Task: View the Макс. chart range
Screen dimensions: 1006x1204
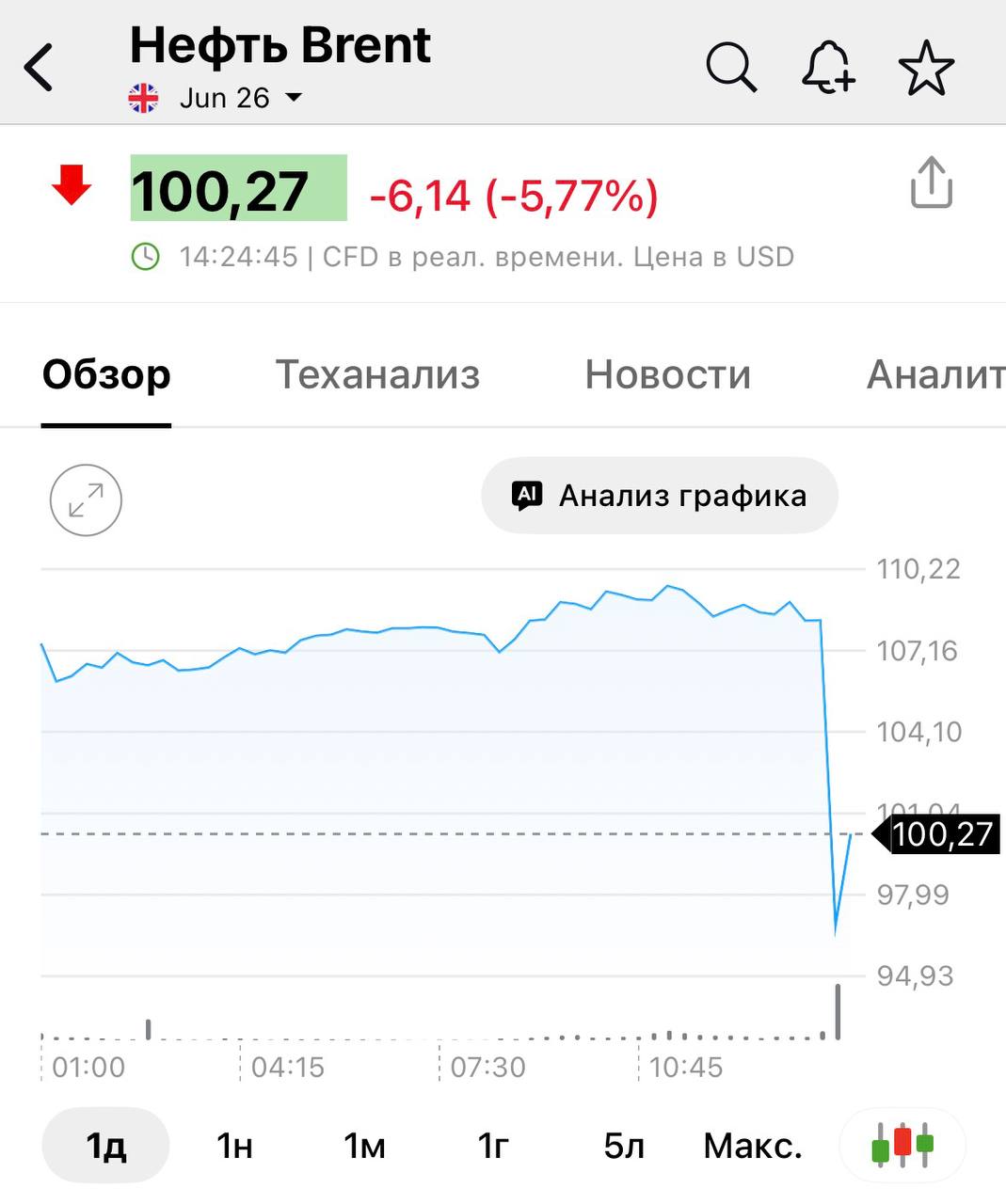Action: [x=753, y=1146]
